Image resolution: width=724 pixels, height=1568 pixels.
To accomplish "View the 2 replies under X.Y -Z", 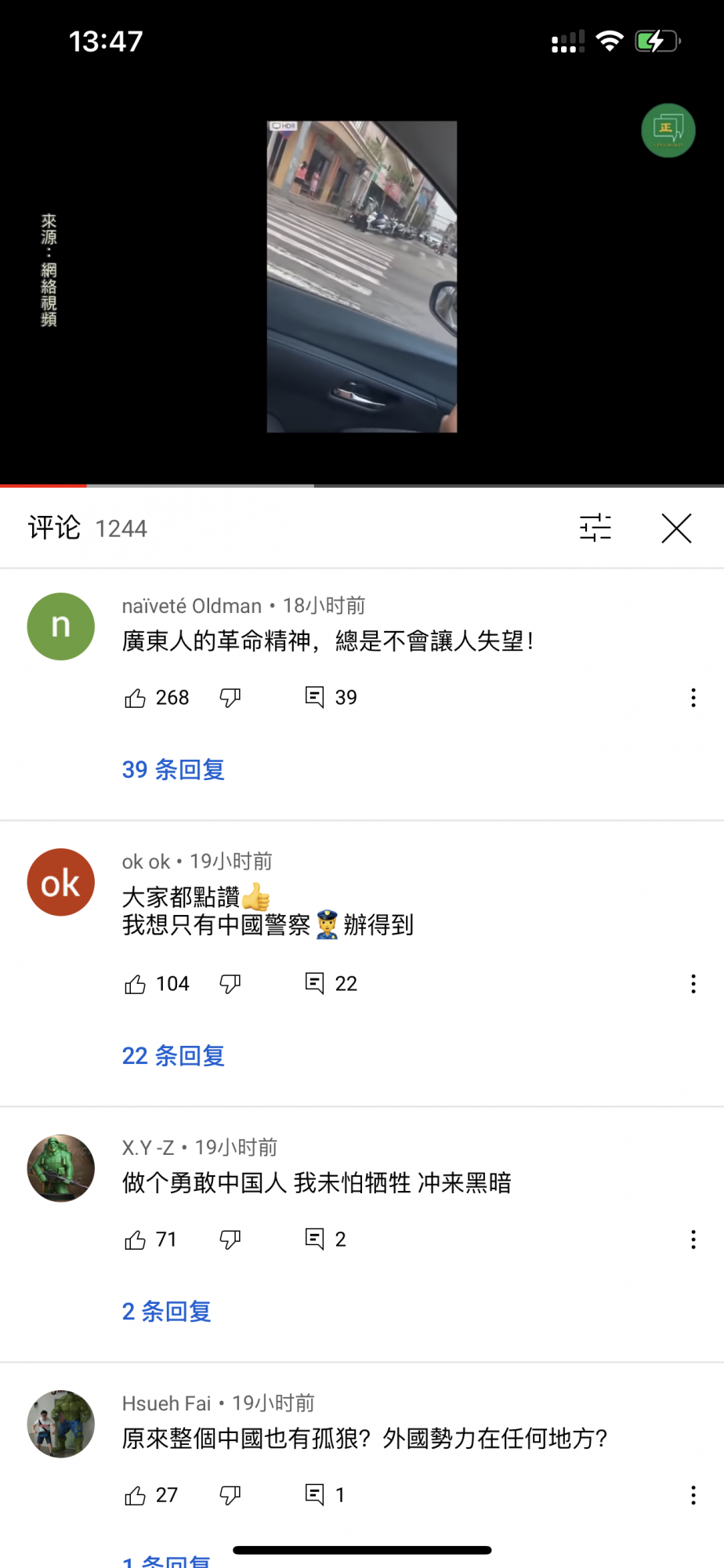I will point(167,1311).
